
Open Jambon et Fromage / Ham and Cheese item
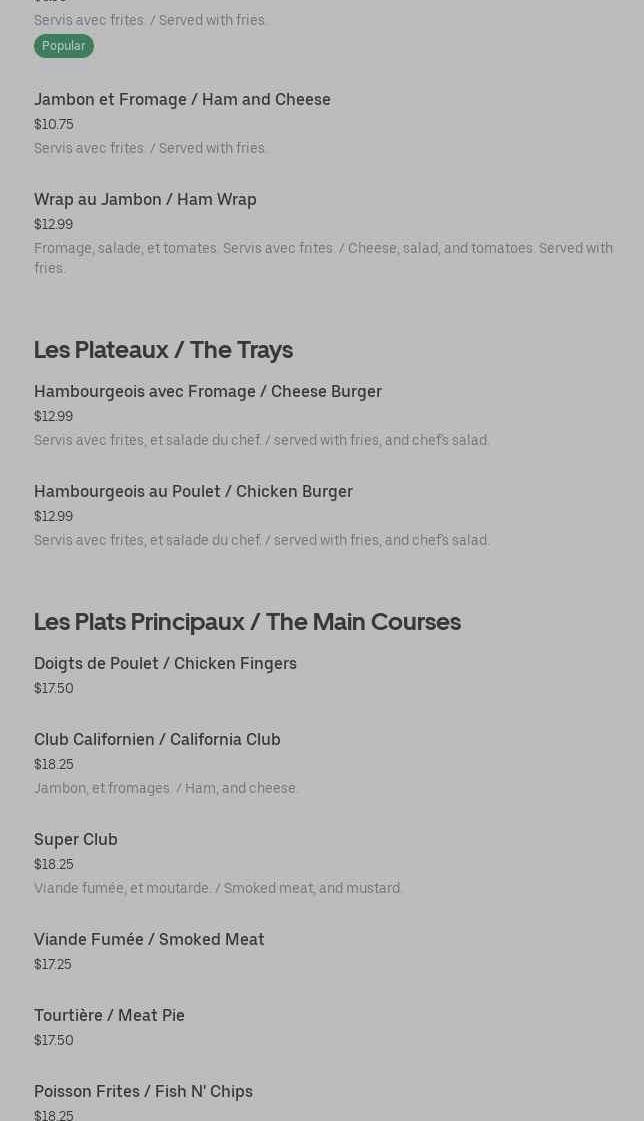point(182,100)
